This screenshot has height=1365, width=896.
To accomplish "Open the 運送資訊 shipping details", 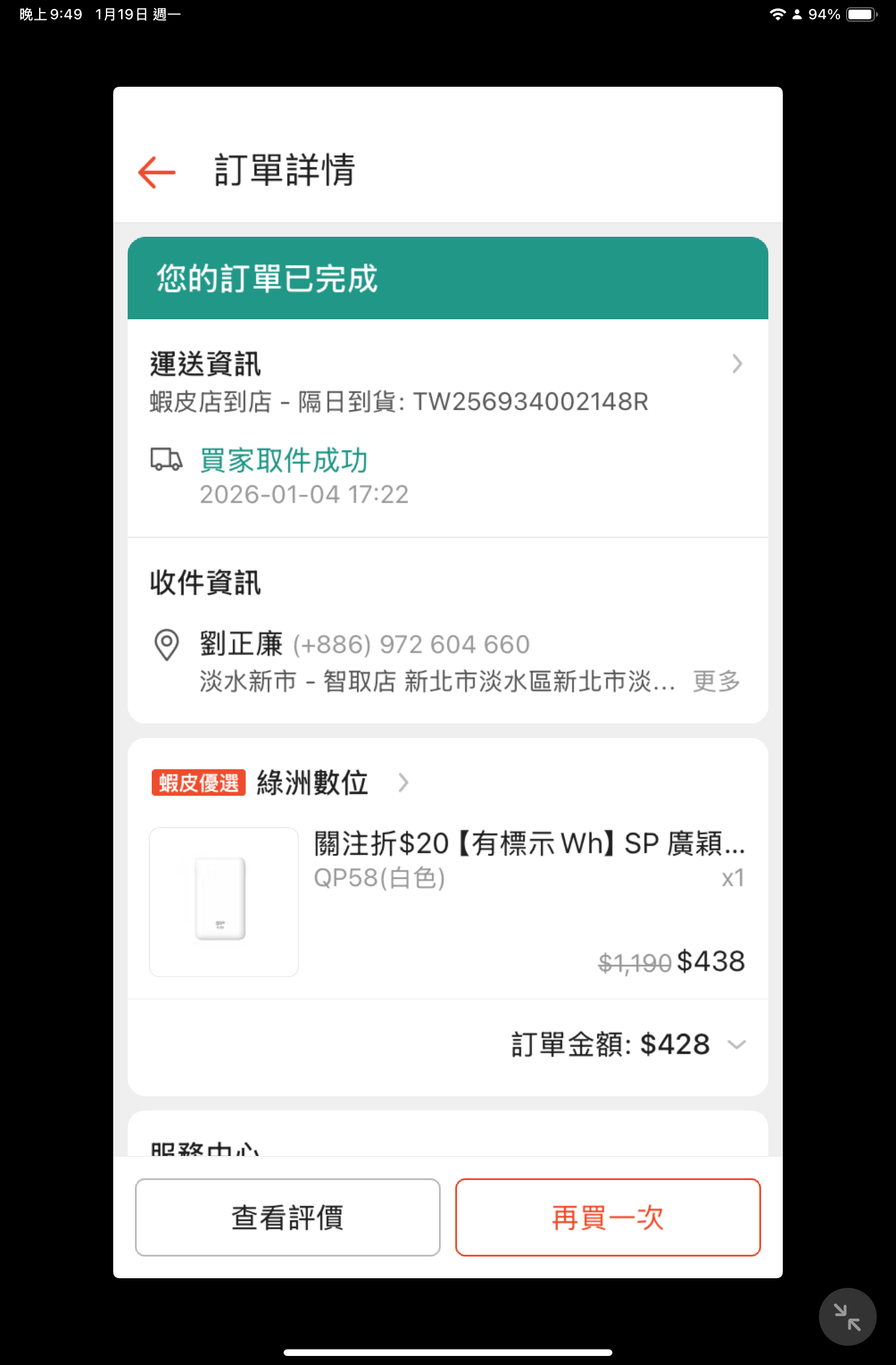I will pyautogui.click(x=736, y=364).
